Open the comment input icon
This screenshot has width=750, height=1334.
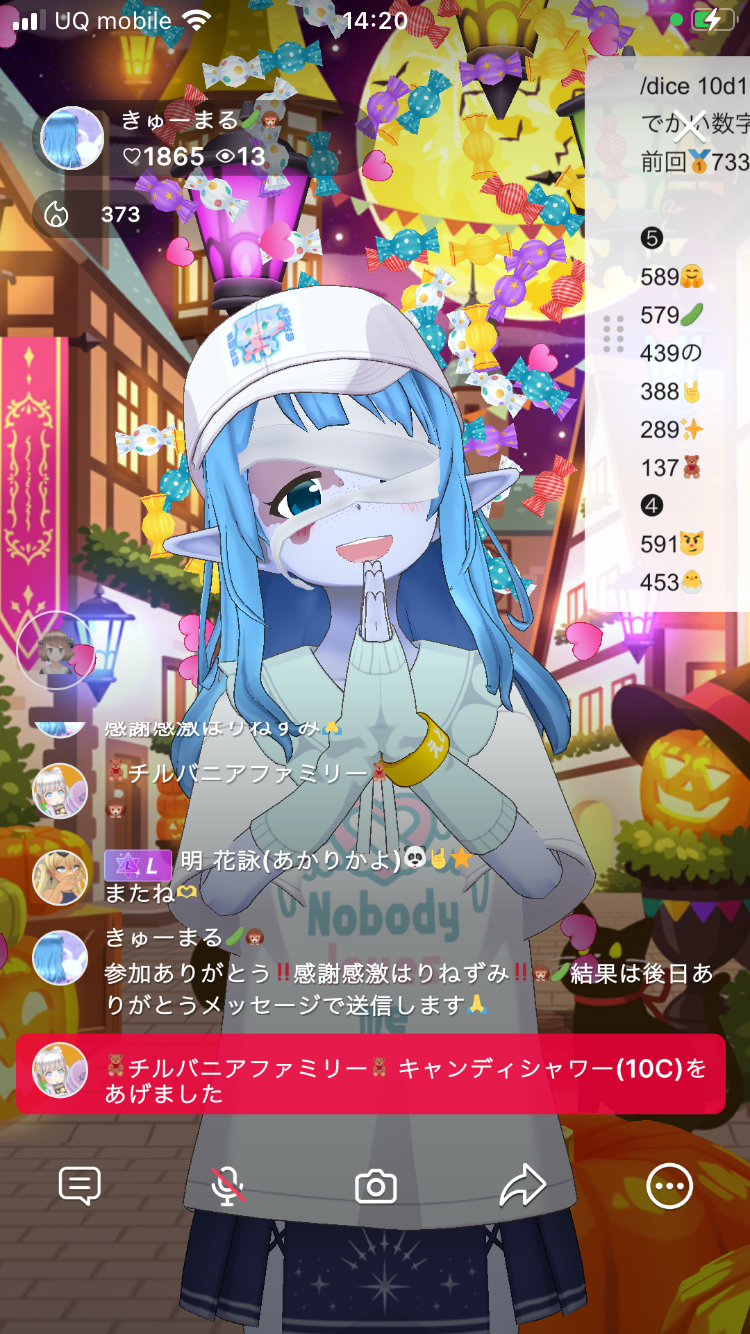(80, 1186)
